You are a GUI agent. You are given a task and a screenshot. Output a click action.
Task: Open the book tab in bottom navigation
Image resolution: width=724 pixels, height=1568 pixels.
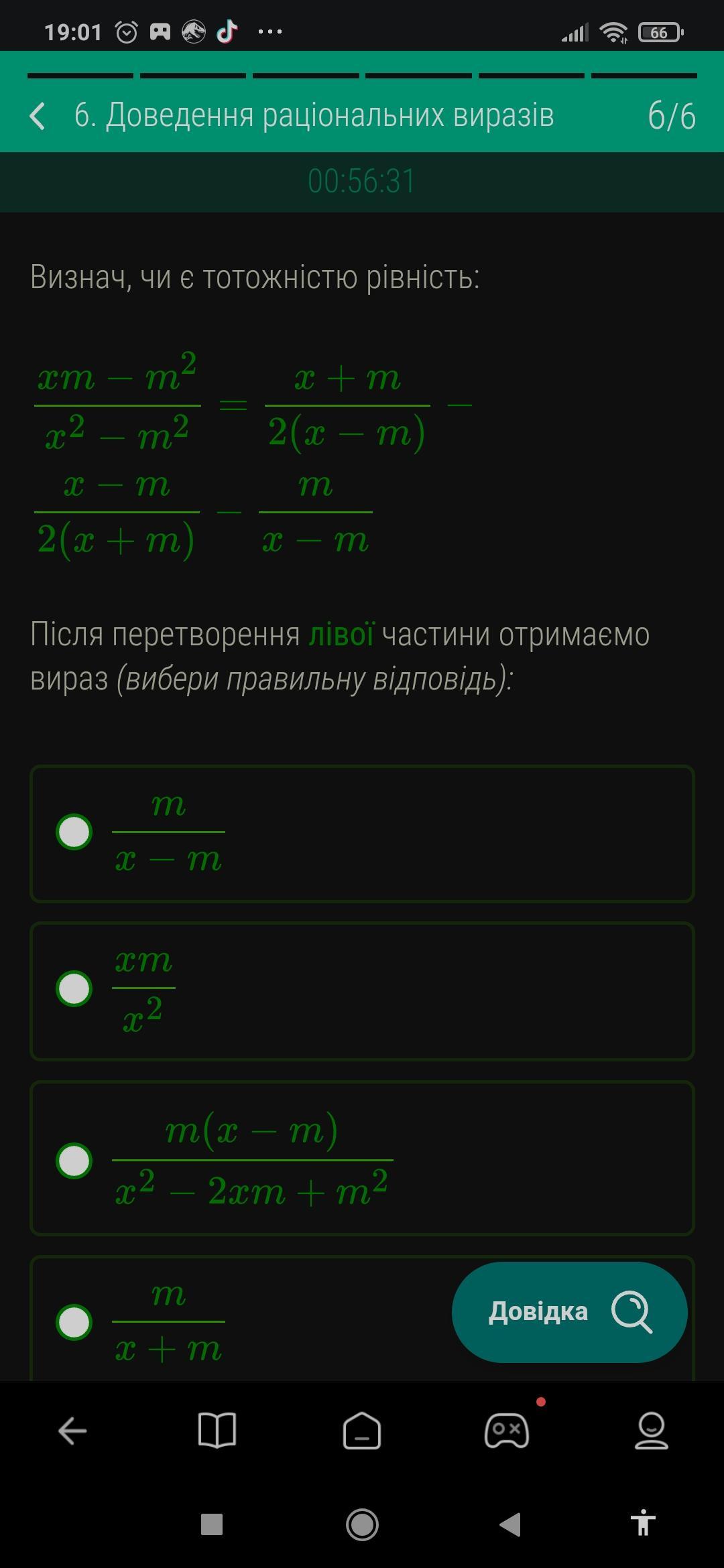click(217, 1430)
